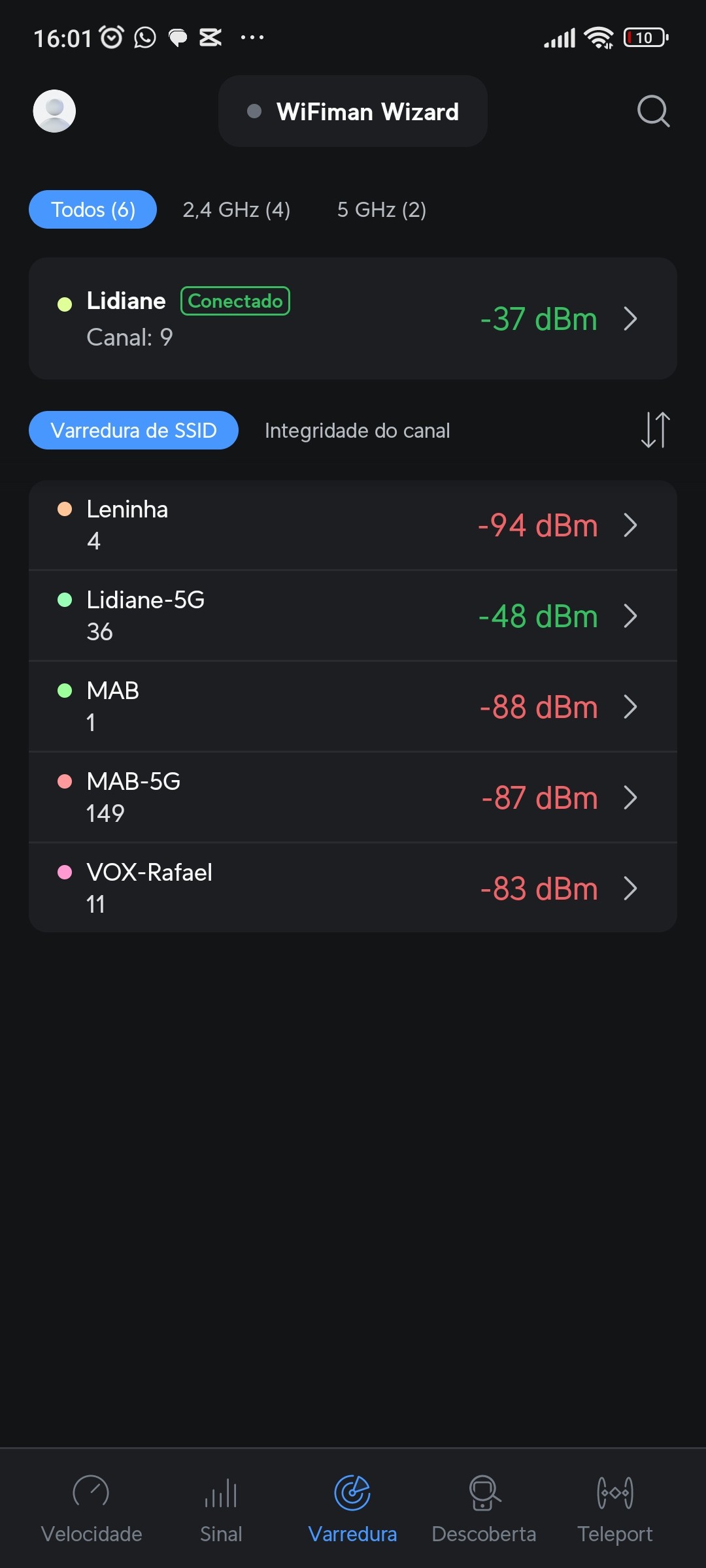Filter networks by 5 GHz
The image size is (706, 1568).
[x=381, y=210]
